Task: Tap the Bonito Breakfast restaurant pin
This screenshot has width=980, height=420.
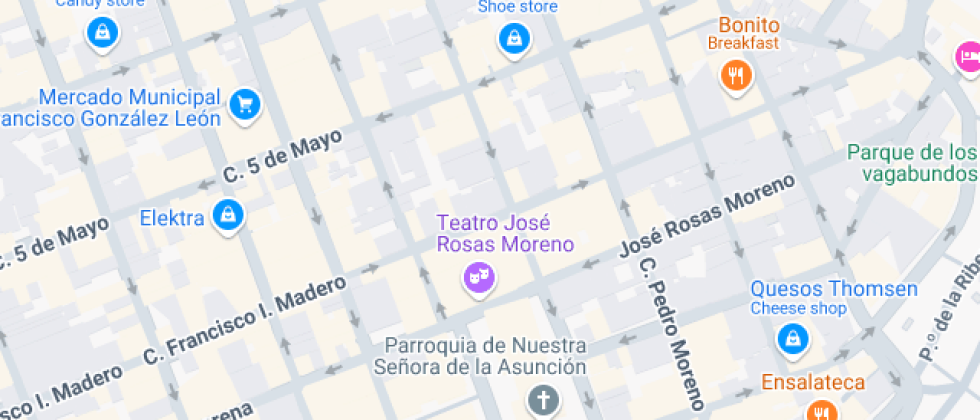Action: [x=736, y=74]
